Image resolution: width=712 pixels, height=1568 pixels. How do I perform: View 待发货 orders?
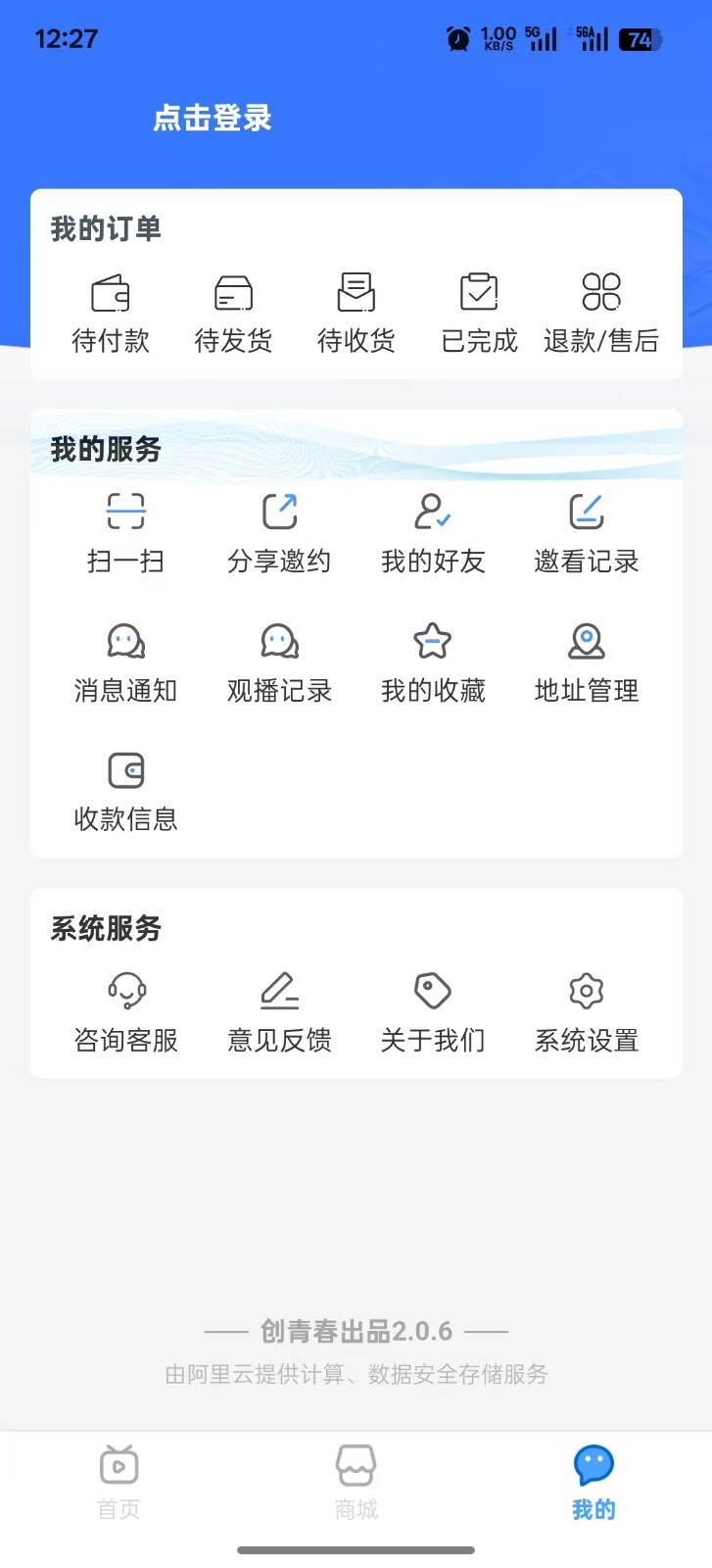(233, 313)
